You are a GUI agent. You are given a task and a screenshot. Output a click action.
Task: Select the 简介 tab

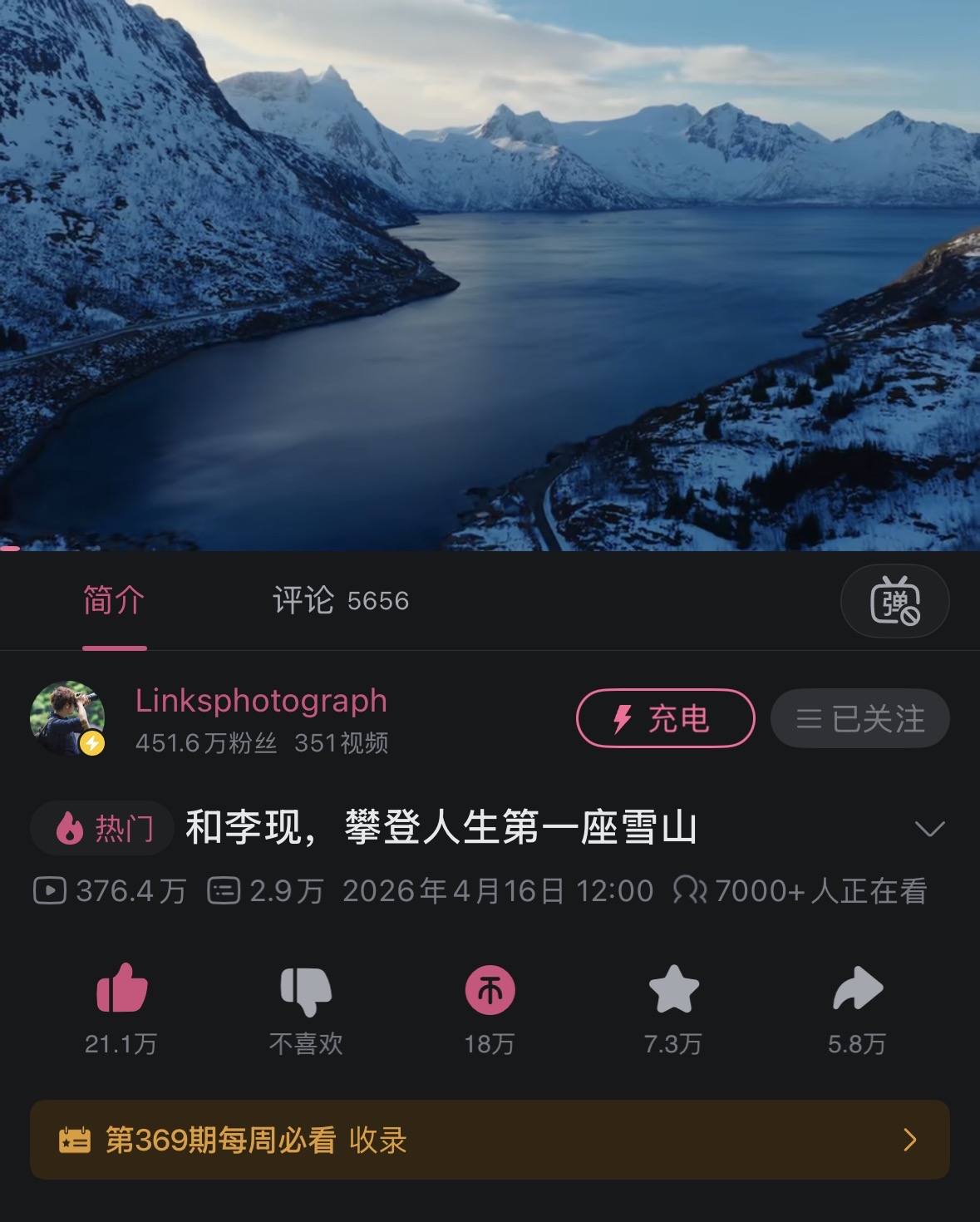pos(115,600)
